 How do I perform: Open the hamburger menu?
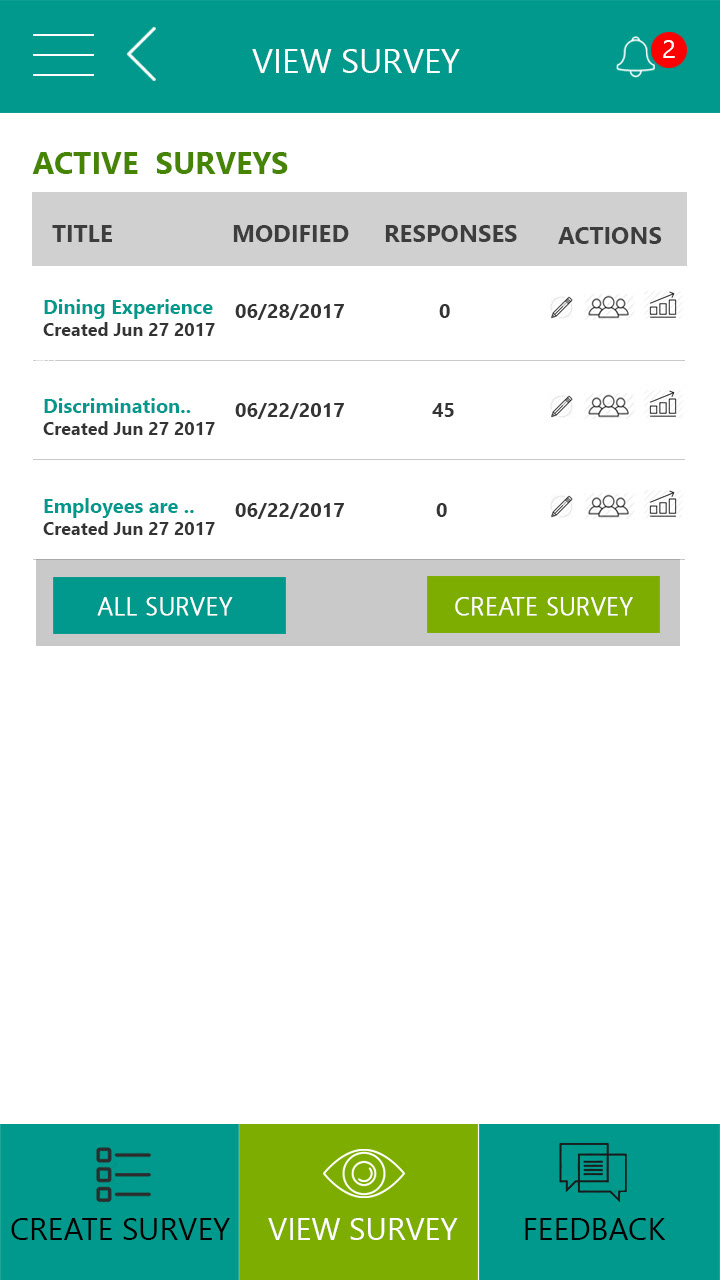[63, 55]
